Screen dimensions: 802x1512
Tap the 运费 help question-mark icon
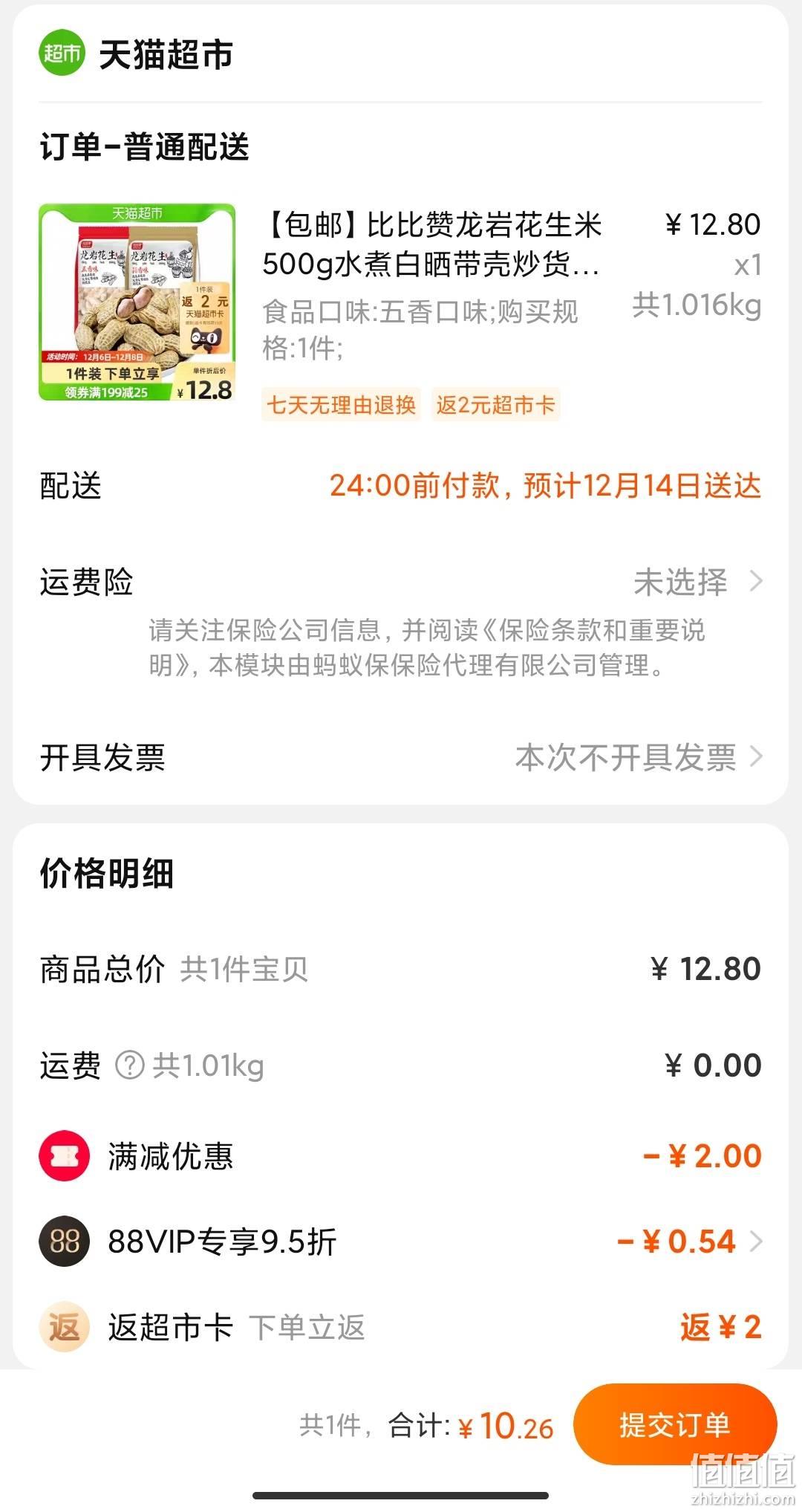click(129, 1065)
